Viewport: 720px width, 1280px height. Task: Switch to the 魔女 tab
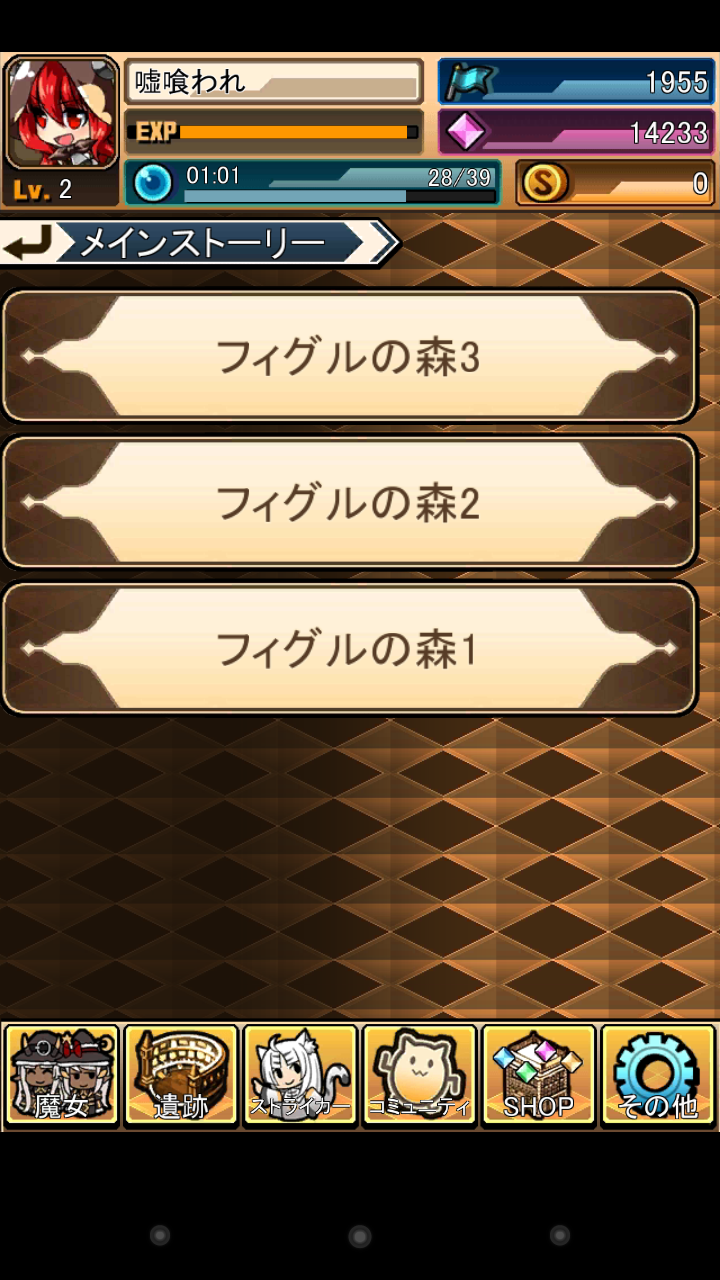point(62,1075)
